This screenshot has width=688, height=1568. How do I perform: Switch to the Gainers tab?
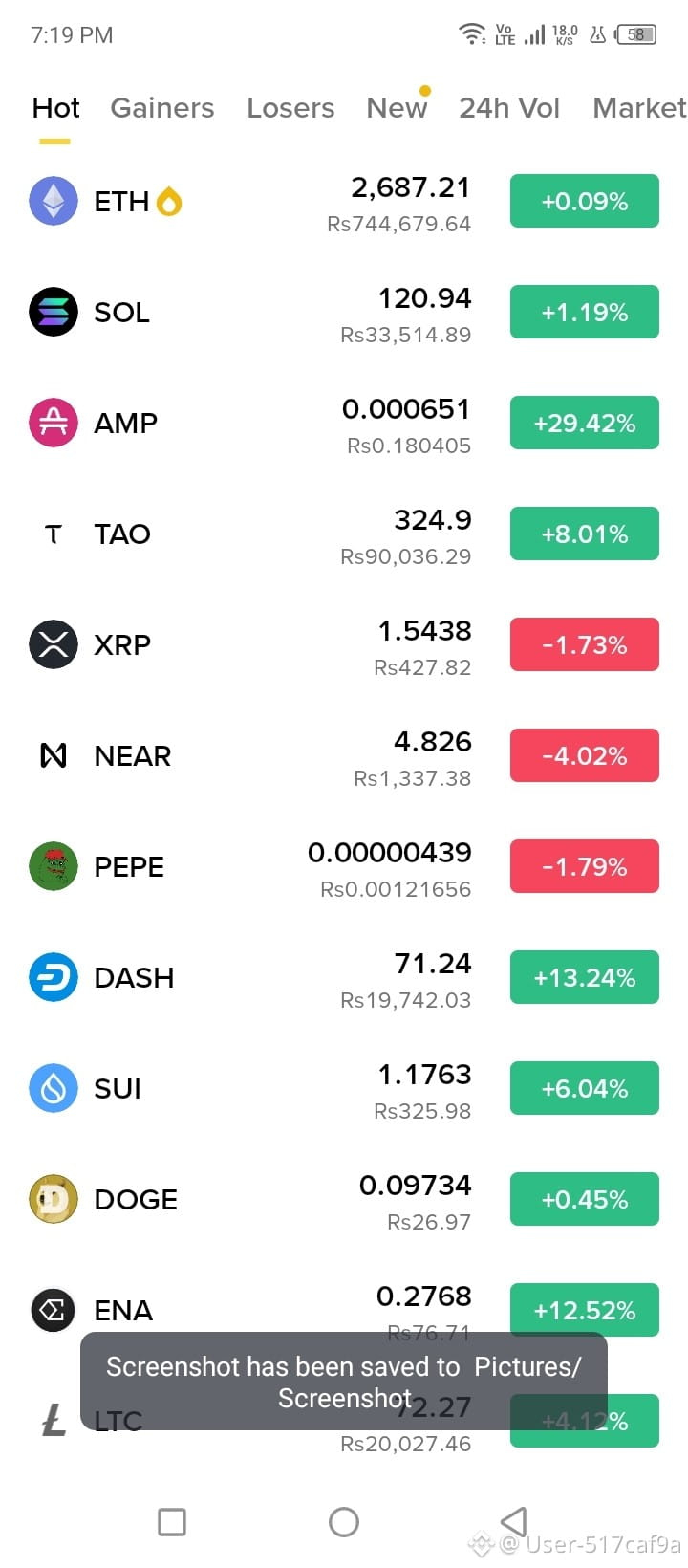point(162,108)
